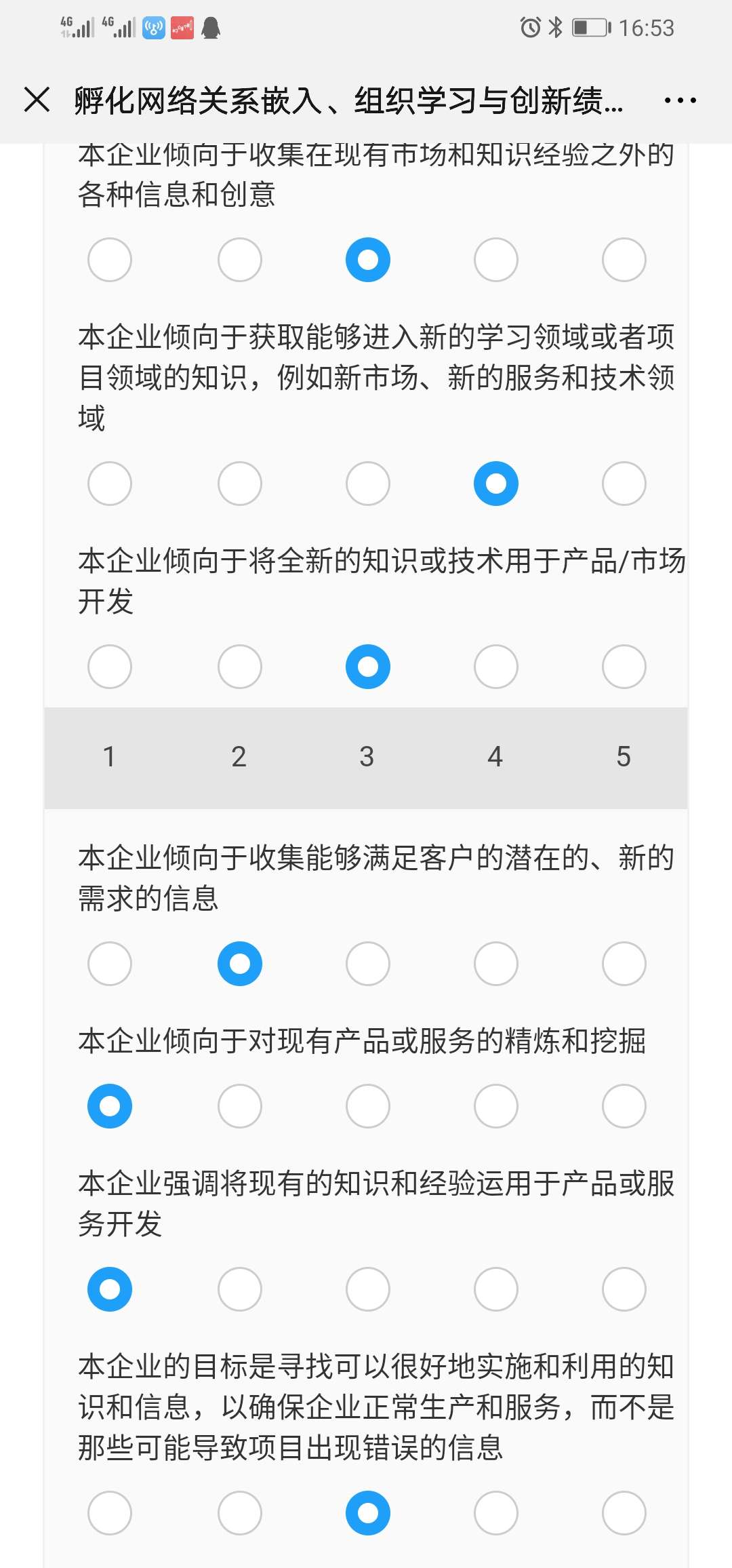The width and height of the screenshot is (732, 1568).
Task: Select rating 3 for 收集能够满足客户的潜在的需求信息
Action: point(367,964)
